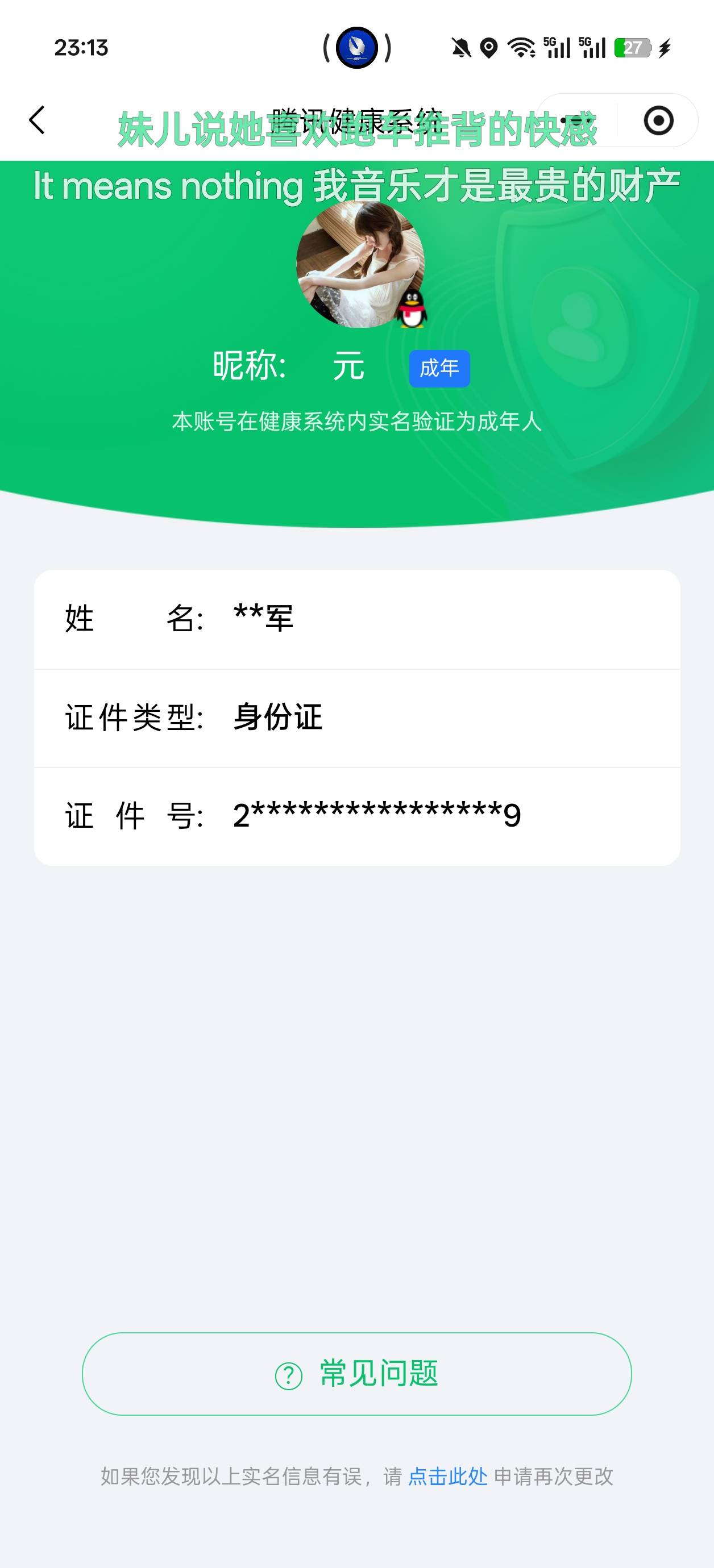The height and width of the screenshot is (1568, 714).
Task: Tap the 5G signal indicator
Action: 558,45
